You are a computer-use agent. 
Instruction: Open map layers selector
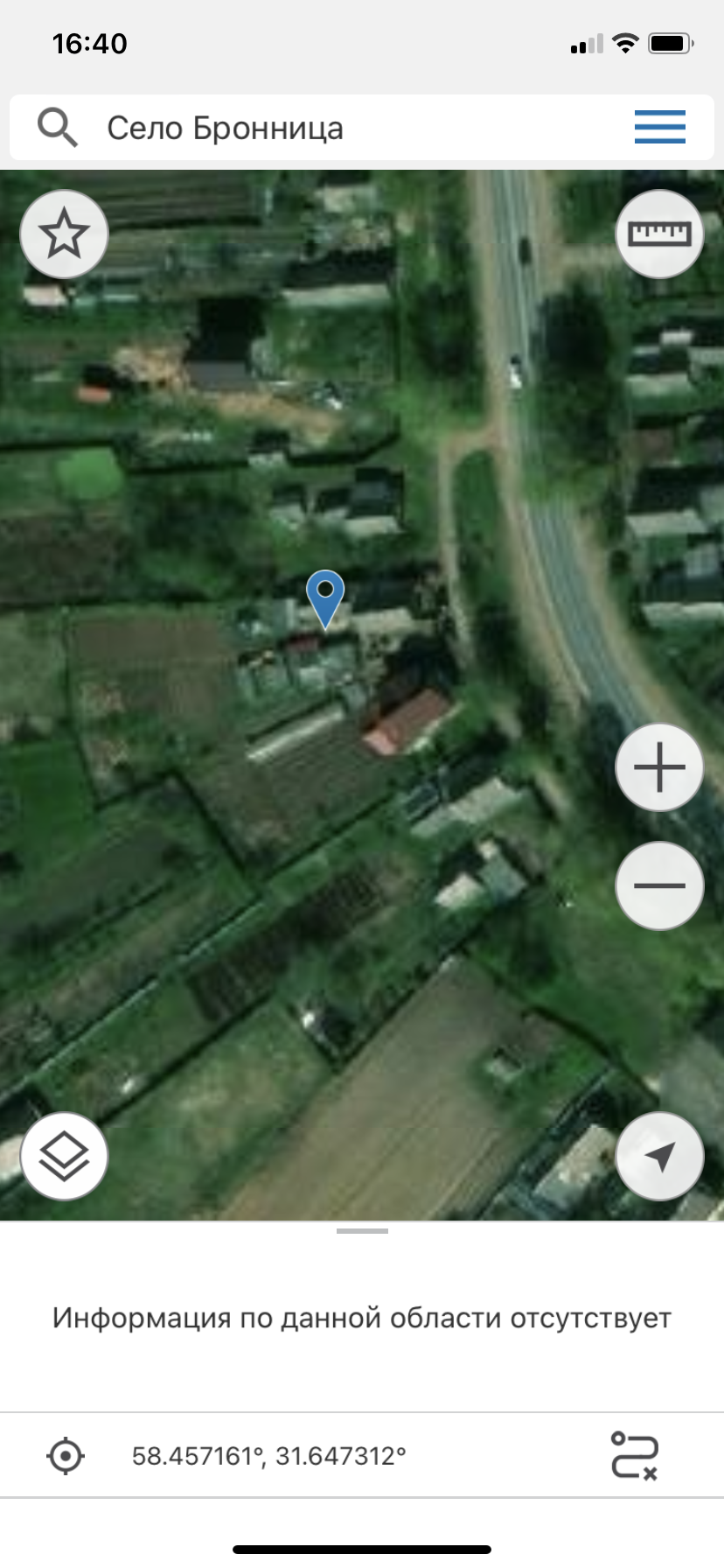click(x=64, y=1157)
